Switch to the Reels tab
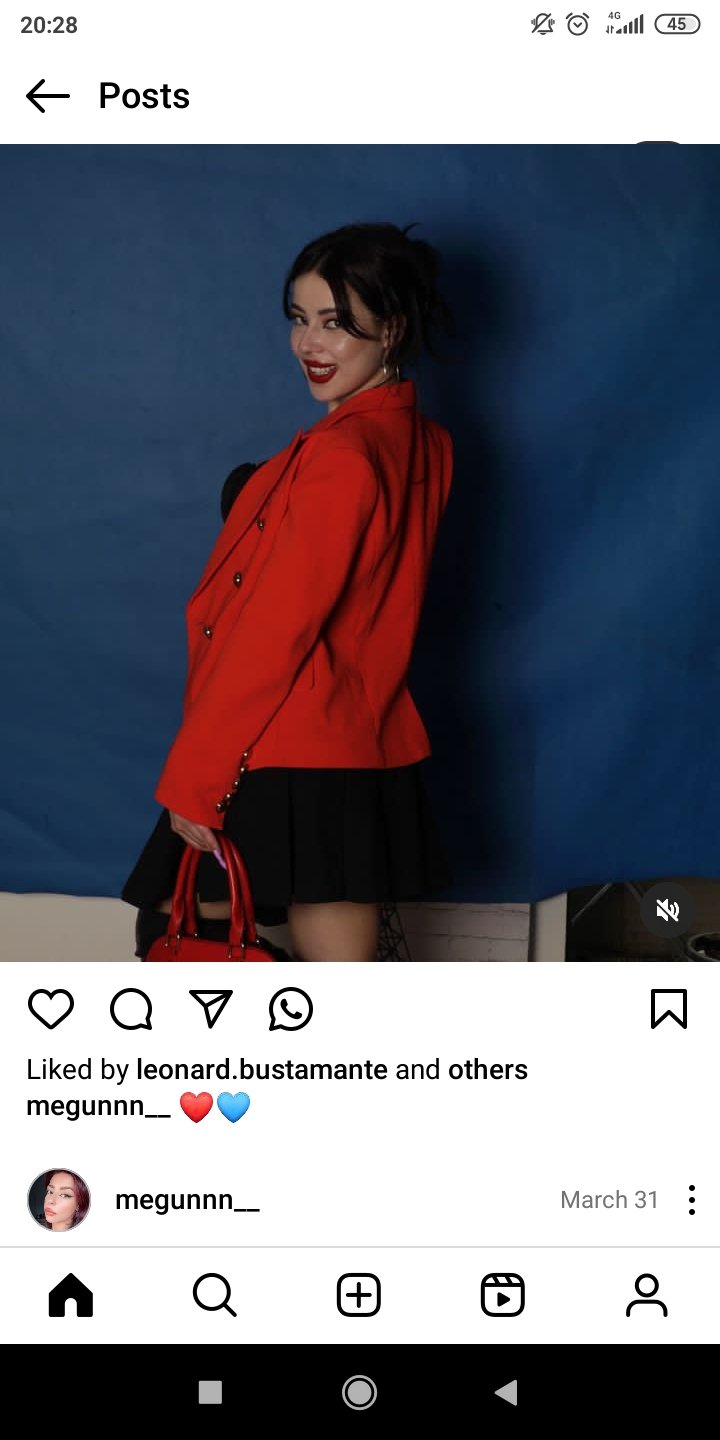This screenshot has width=720, height=1440. (503, 1296)
